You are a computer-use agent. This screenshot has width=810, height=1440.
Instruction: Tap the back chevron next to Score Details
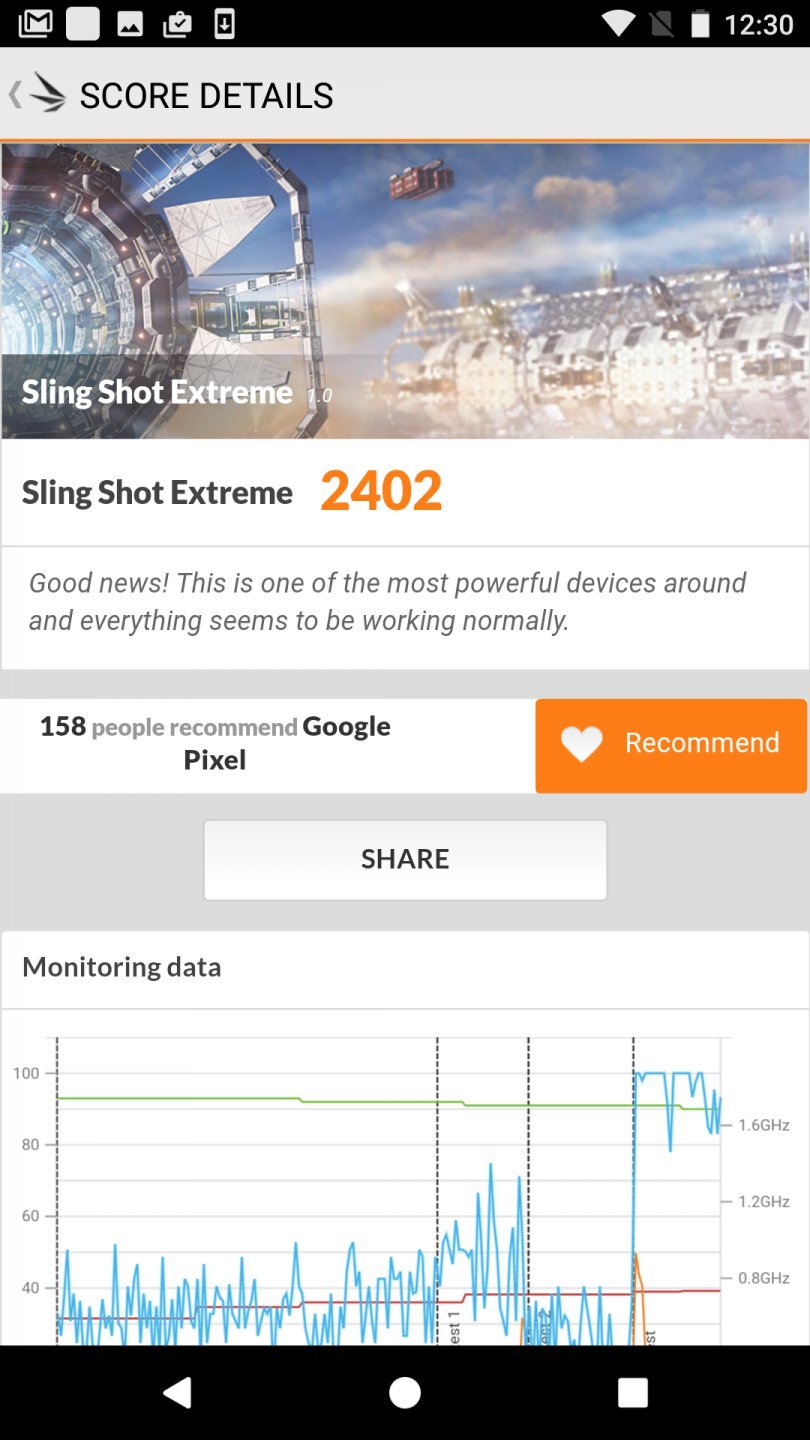pos(15,93)
